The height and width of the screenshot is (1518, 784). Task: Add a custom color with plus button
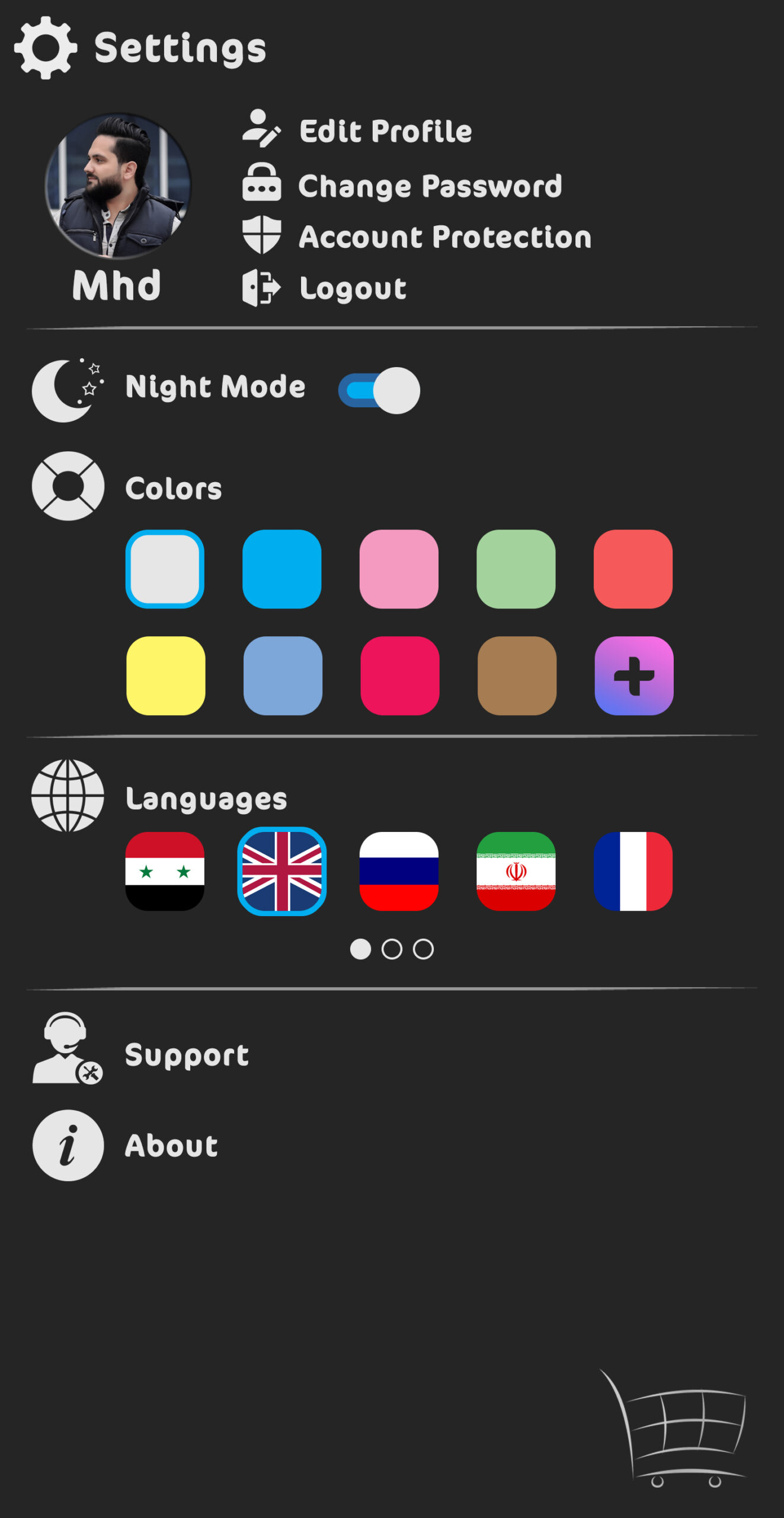click(x=634, y=675)
